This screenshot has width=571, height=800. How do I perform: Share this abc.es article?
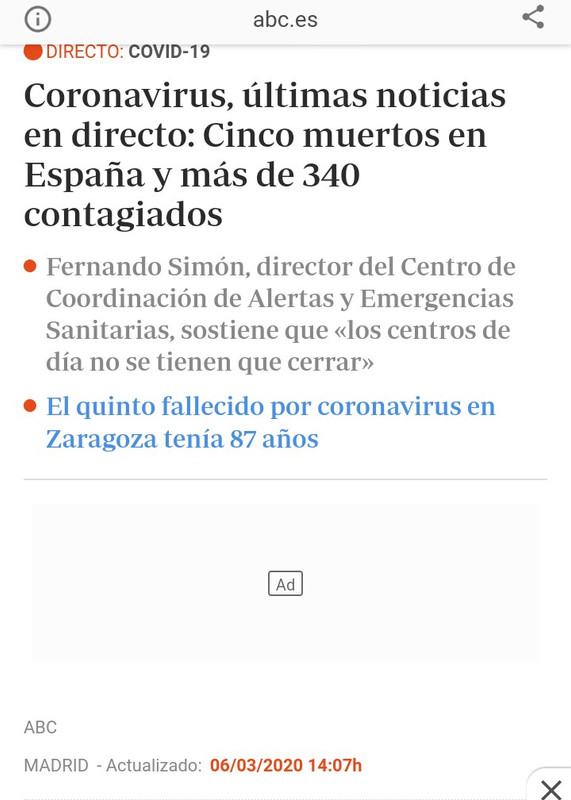pyautogui.click(x=533, y=17)
